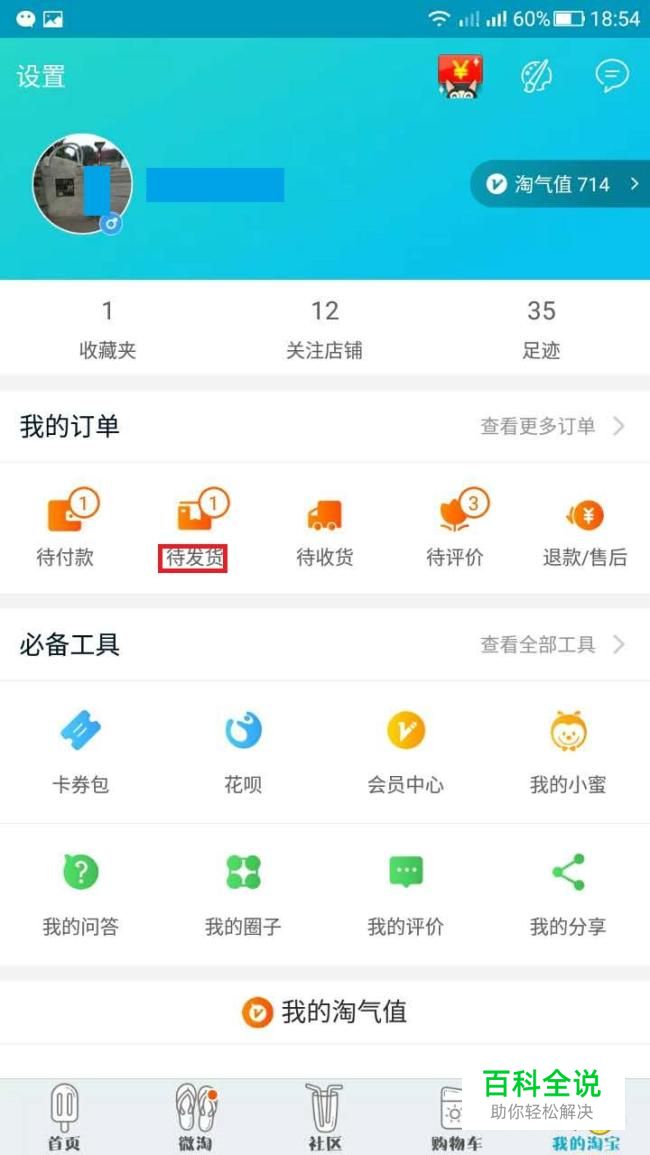650x1155 pixels.
Task: Switch to the 微淘 tab
Action: point(195,1117)
